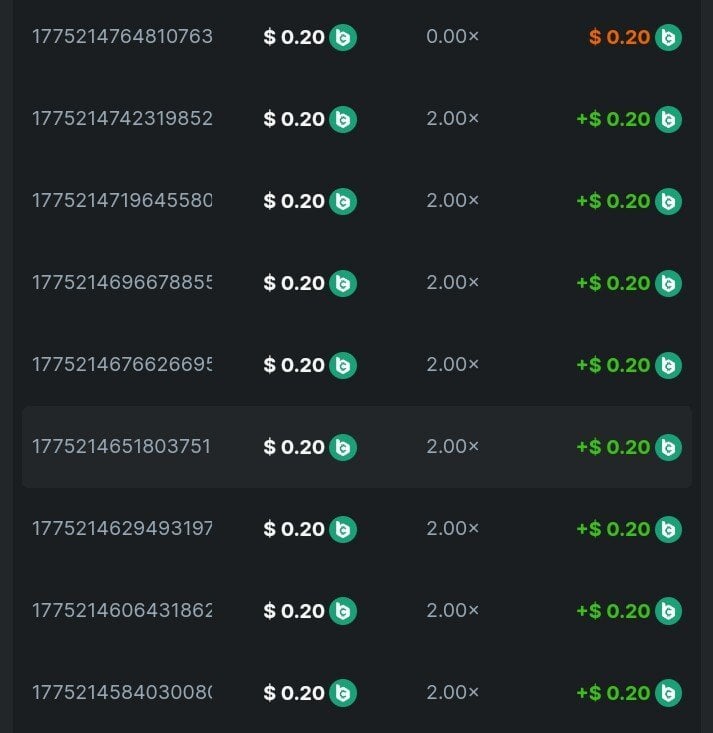
Task: Open bet row 1775214606431862
Action: pyautogui.click(x=122, y=611)
